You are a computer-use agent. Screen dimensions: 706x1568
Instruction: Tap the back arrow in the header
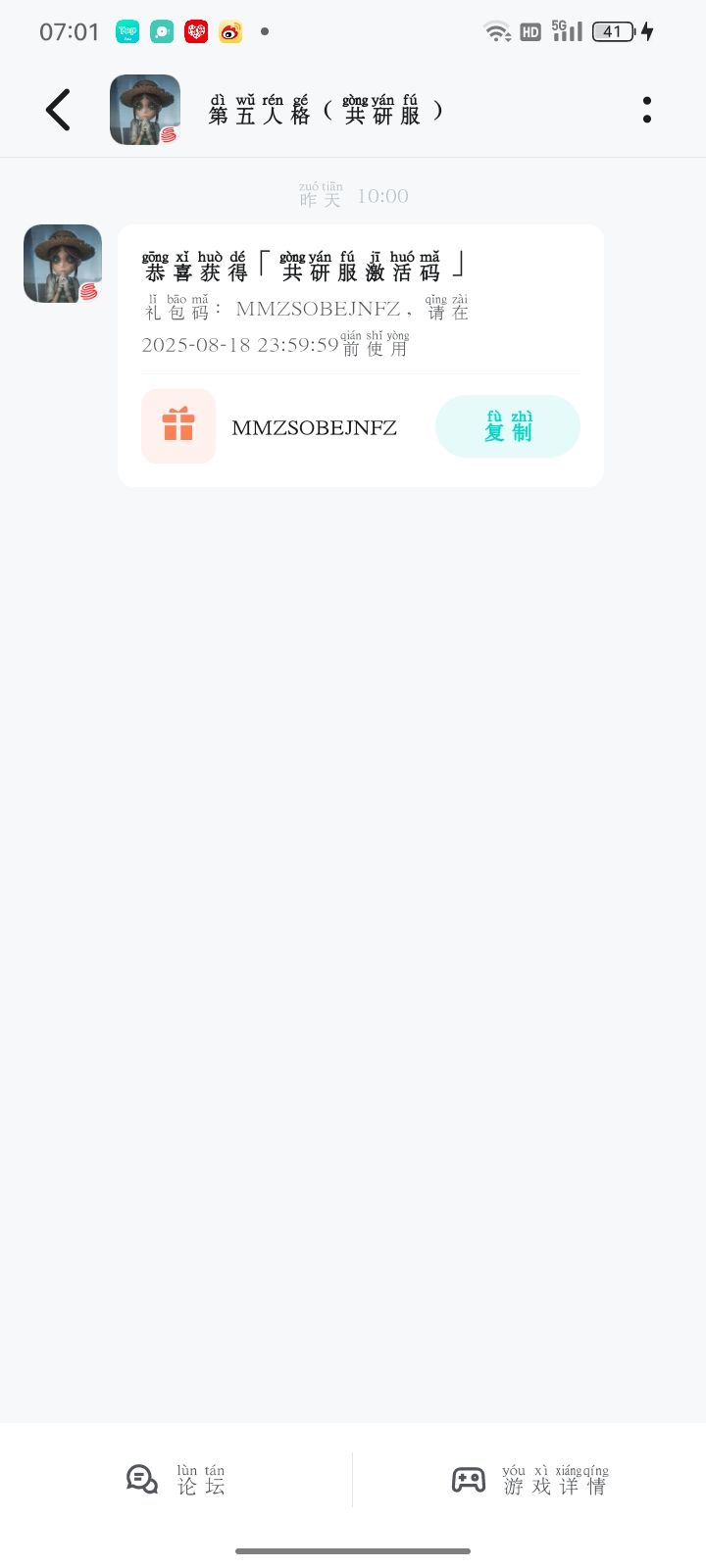pos(57,109)
